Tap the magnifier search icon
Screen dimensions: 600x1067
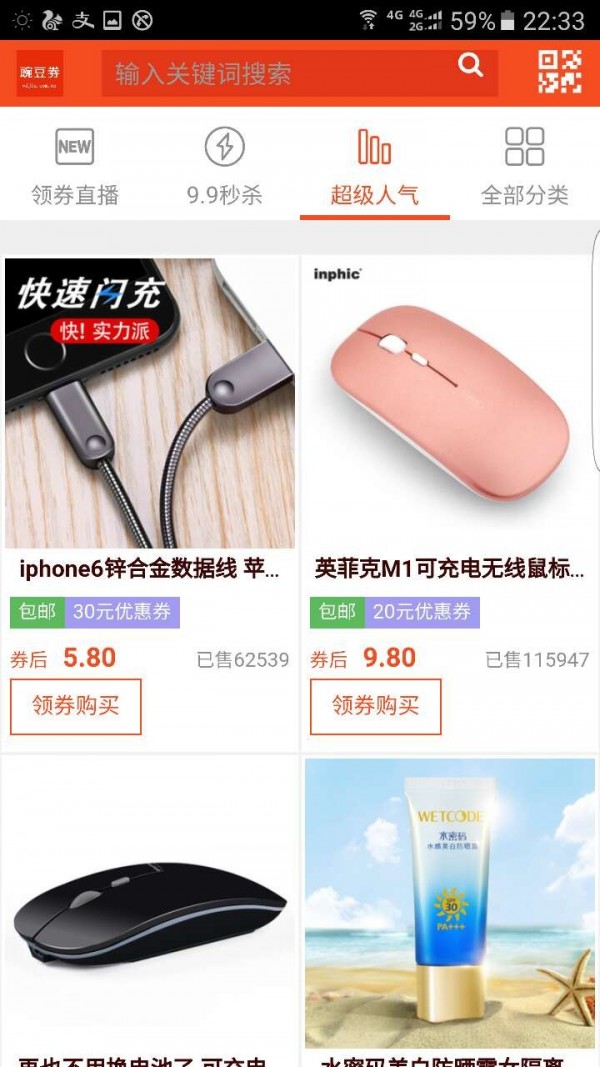470,65
